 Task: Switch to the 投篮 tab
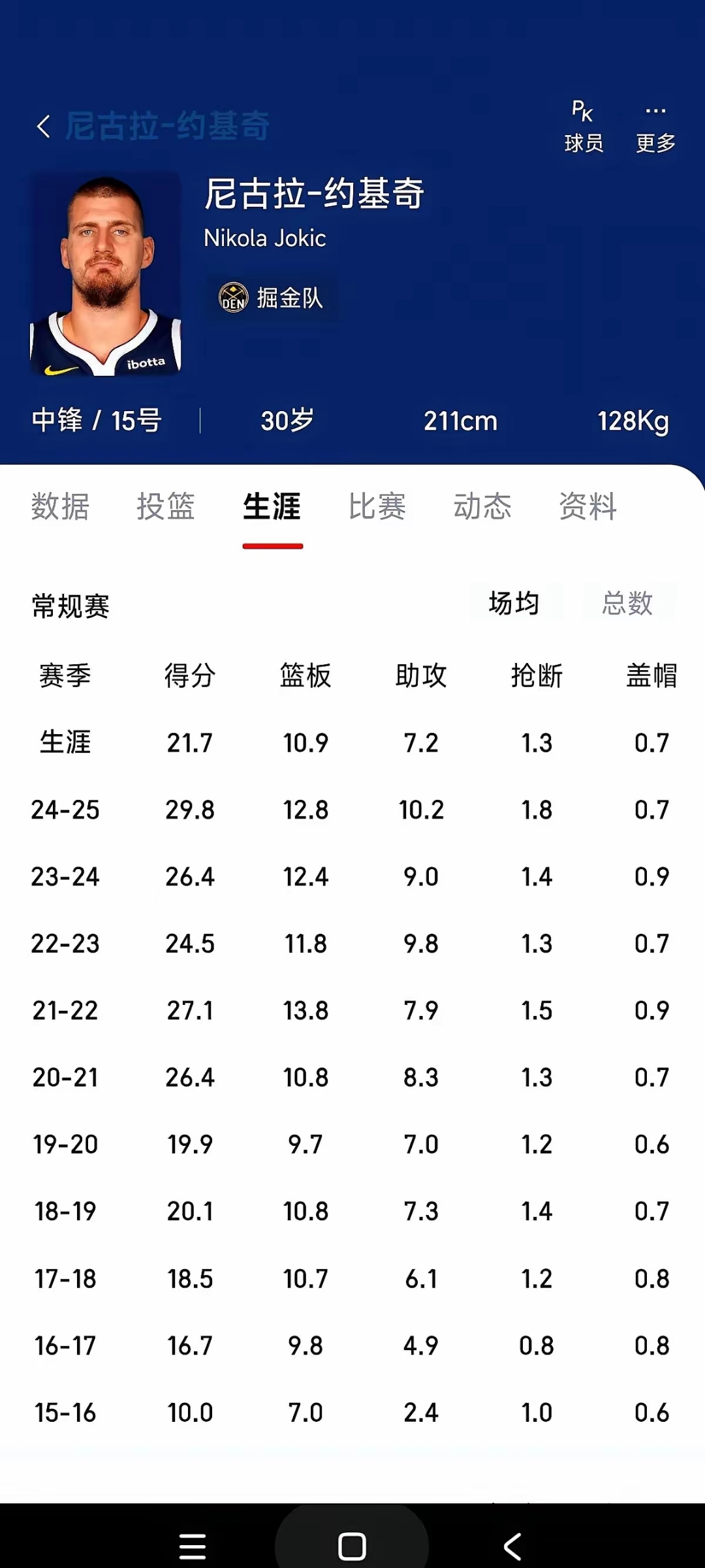coord(166,506)
